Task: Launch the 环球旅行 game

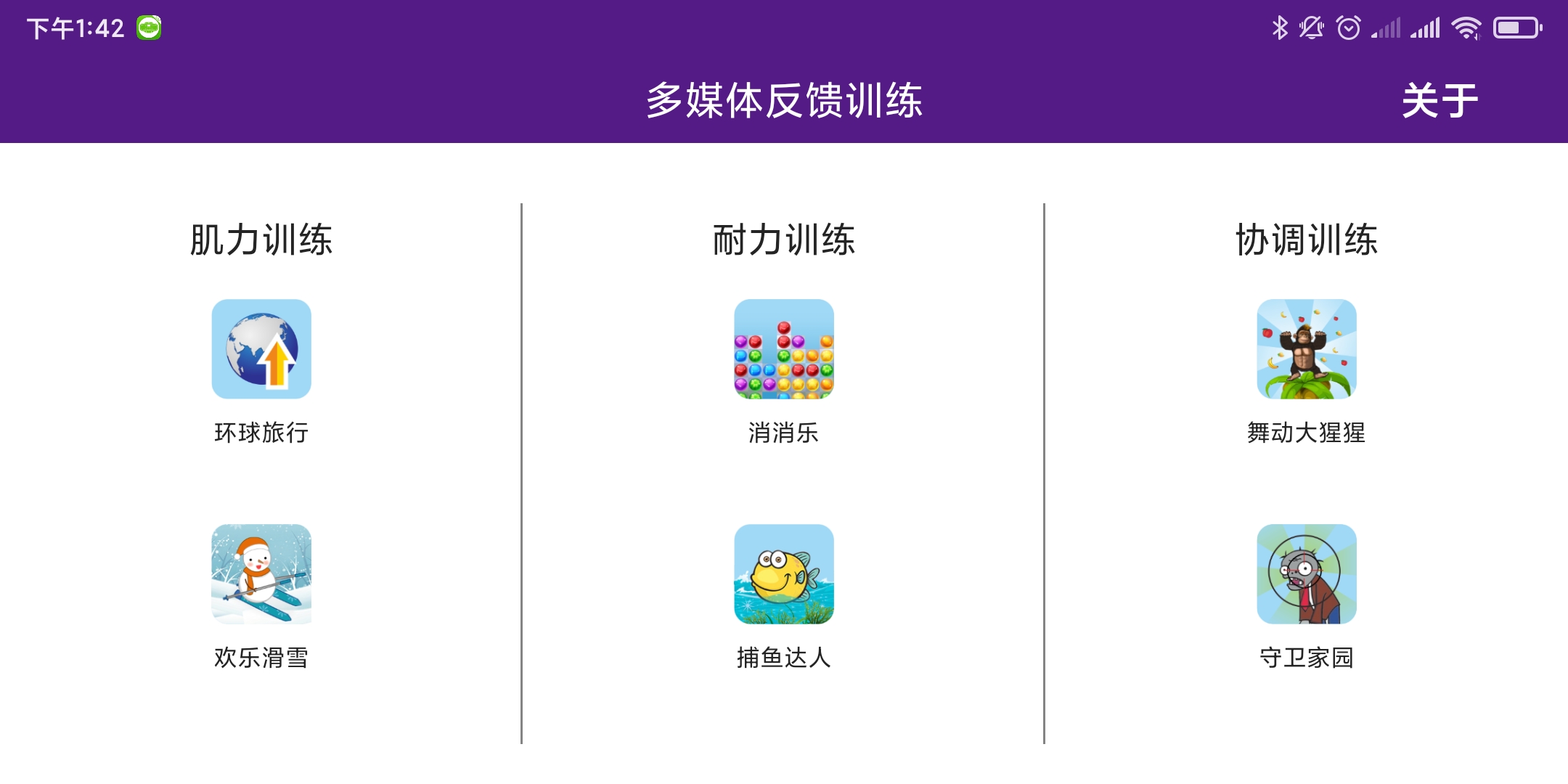Action: pos(261,349)
